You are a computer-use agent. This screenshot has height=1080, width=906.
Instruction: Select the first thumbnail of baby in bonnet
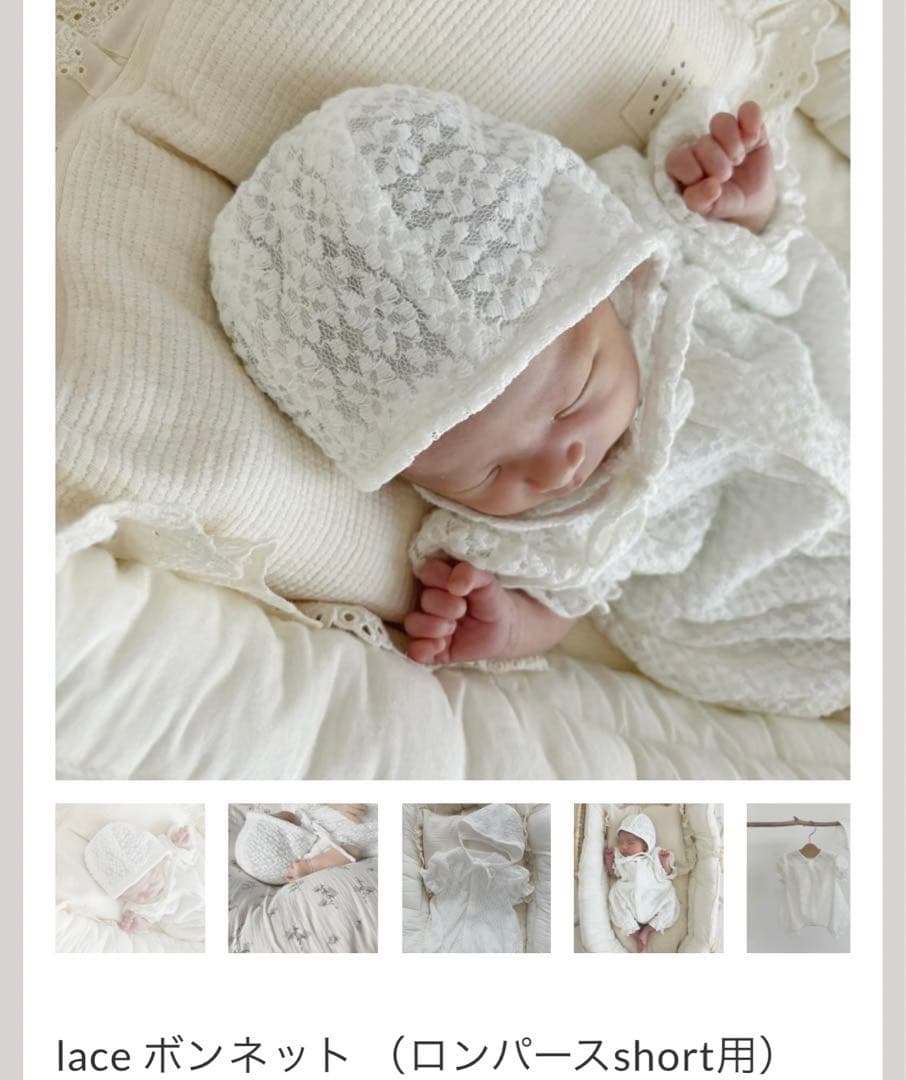[130, 878]
